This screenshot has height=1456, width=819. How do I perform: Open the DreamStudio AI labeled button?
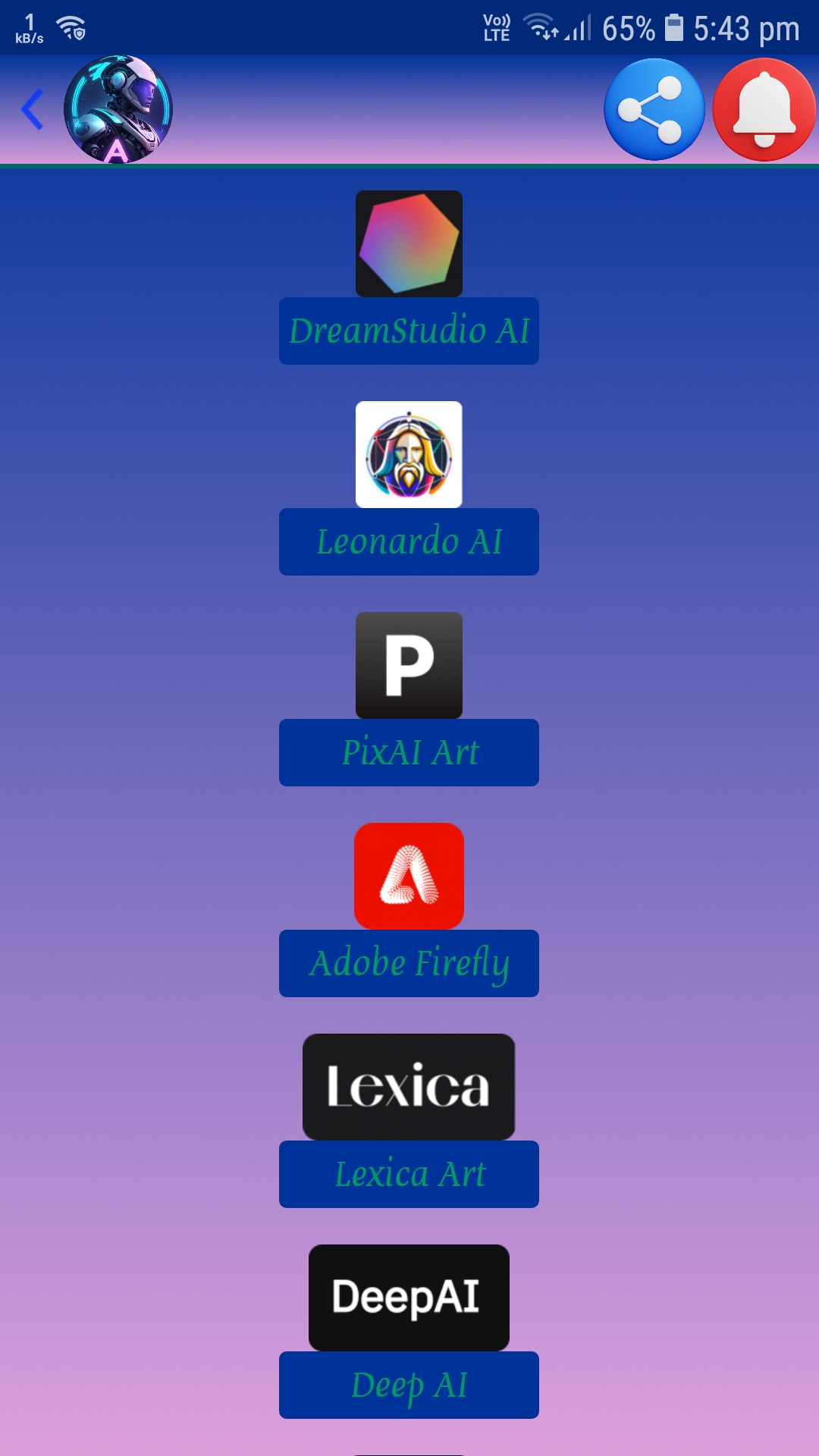409,329
